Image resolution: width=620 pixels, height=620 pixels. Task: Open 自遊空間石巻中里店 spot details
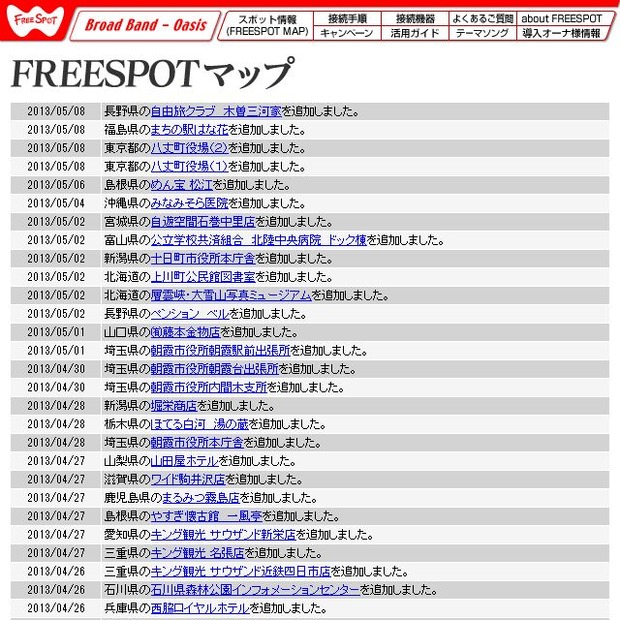tap(203, 221)
